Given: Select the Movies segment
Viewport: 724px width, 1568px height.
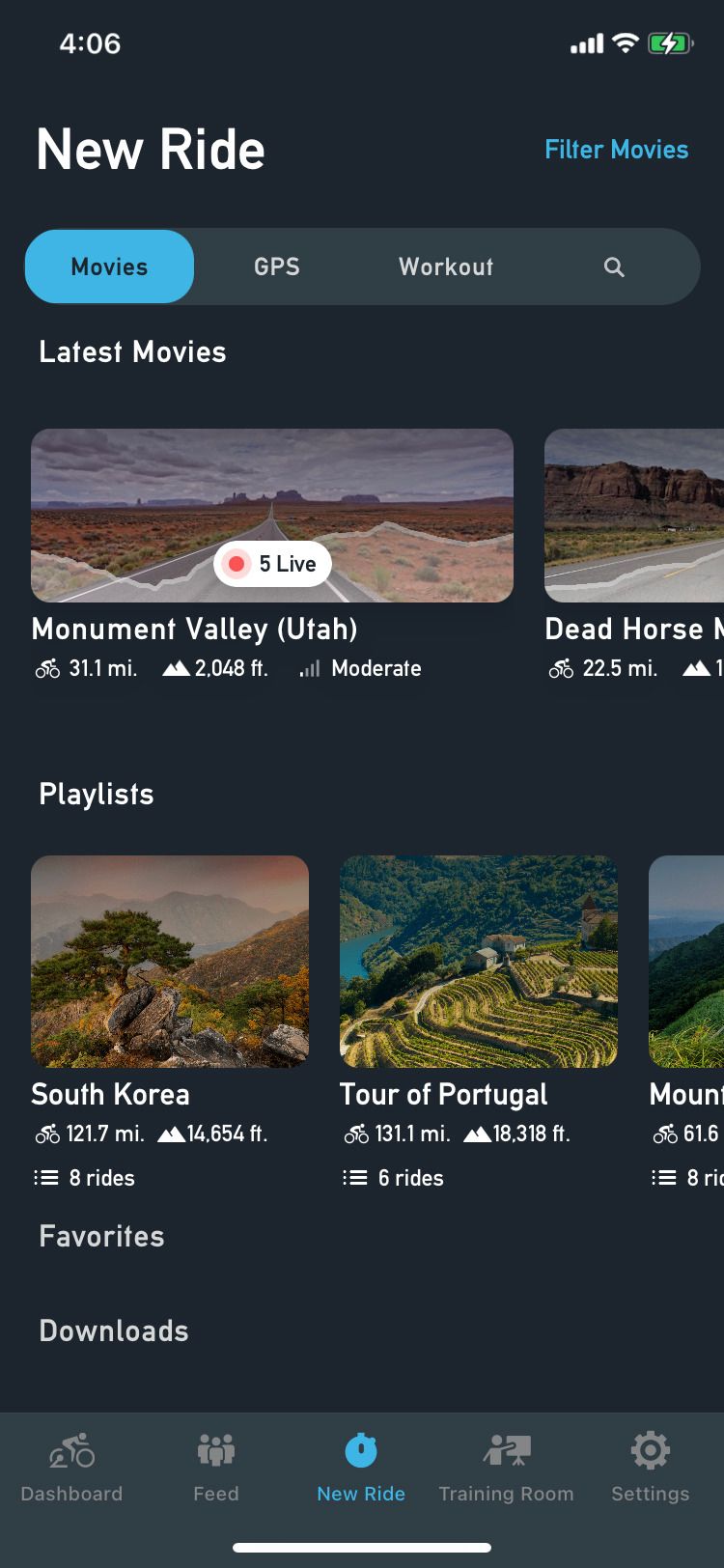Looking at the screenshot, I should [109, 266].
